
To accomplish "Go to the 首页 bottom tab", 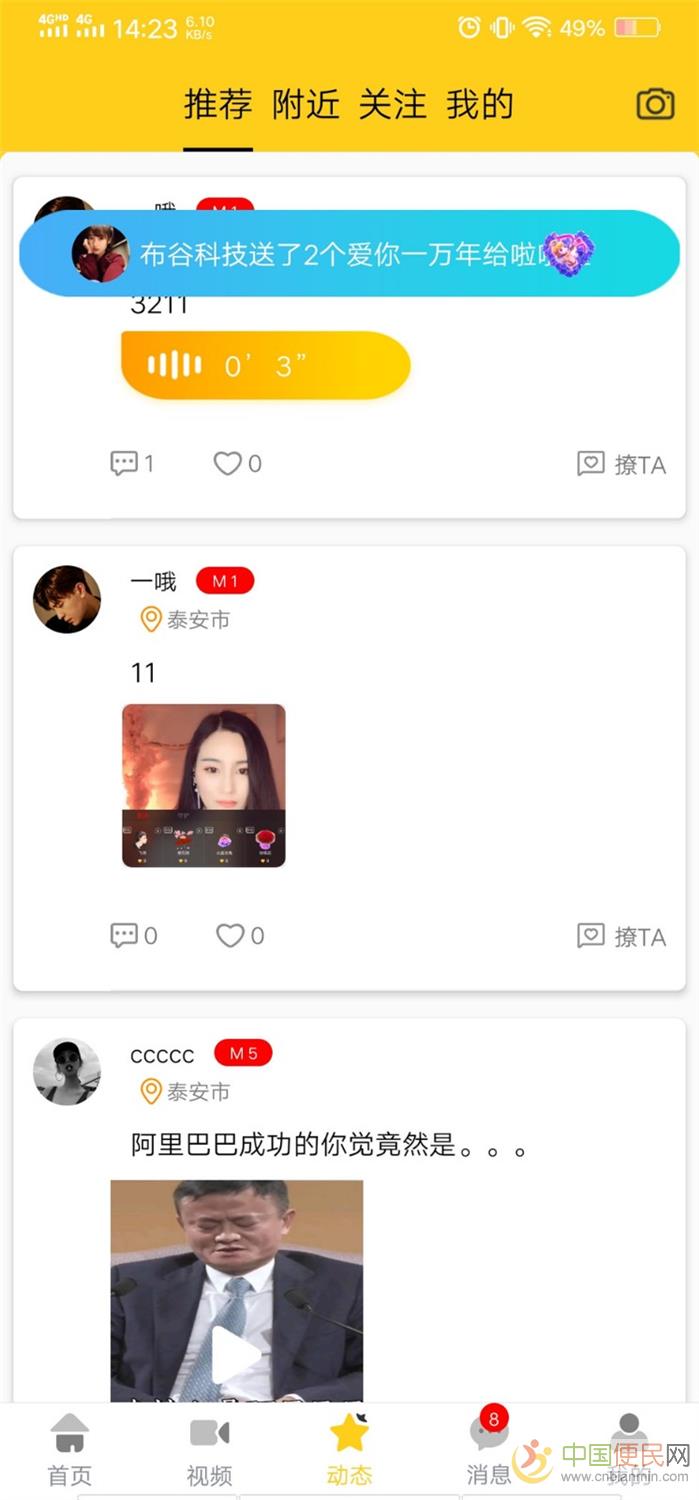I will point(70,1450).
